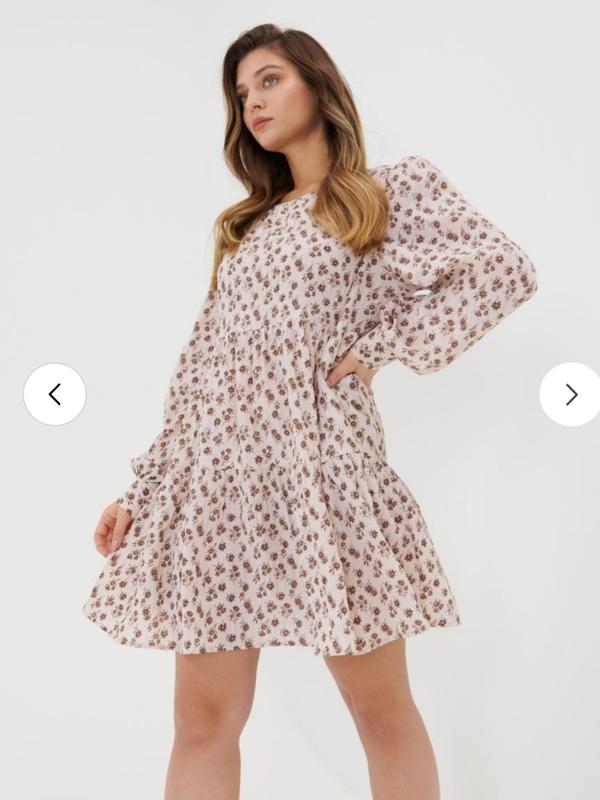Go to the previous product photo

pyautogui.click(x=55, y=394)
